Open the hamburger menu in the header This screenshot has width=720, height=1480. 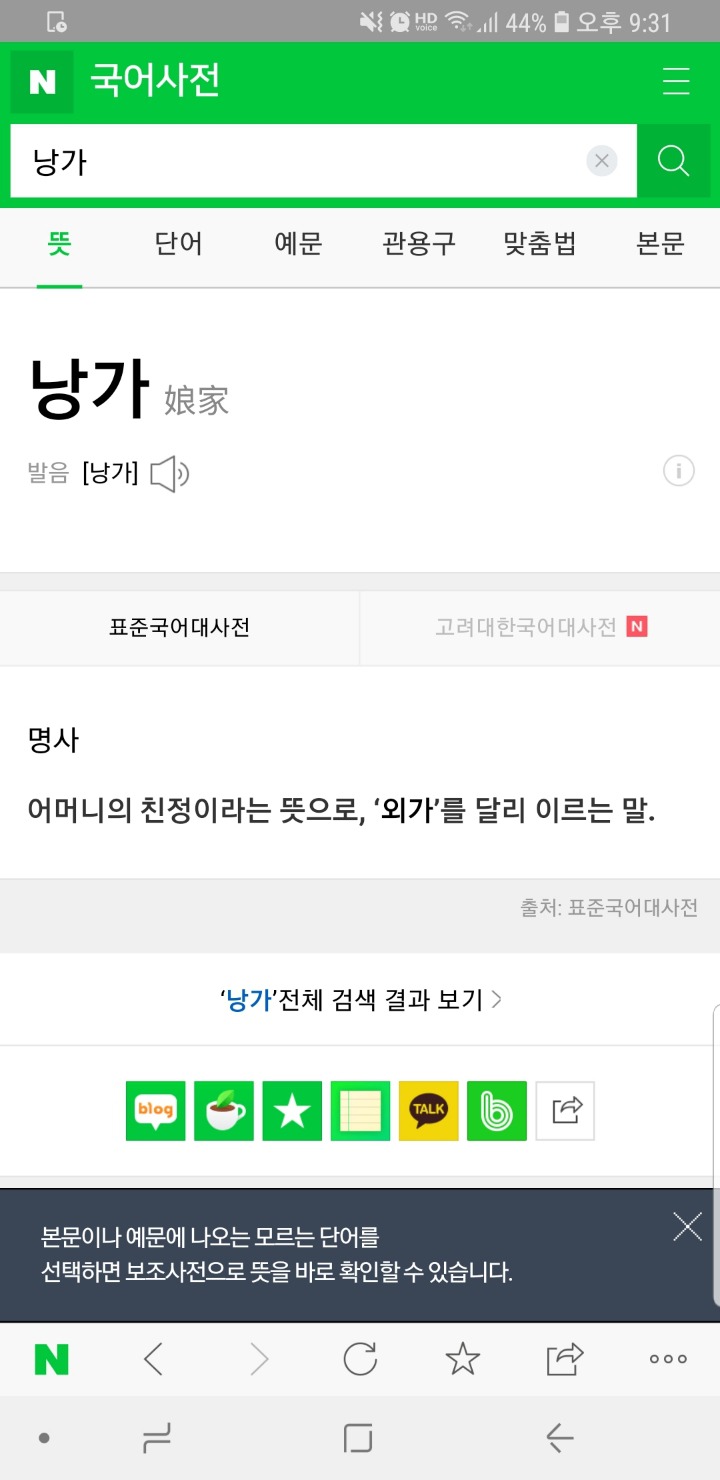click(x=676, y=81)
